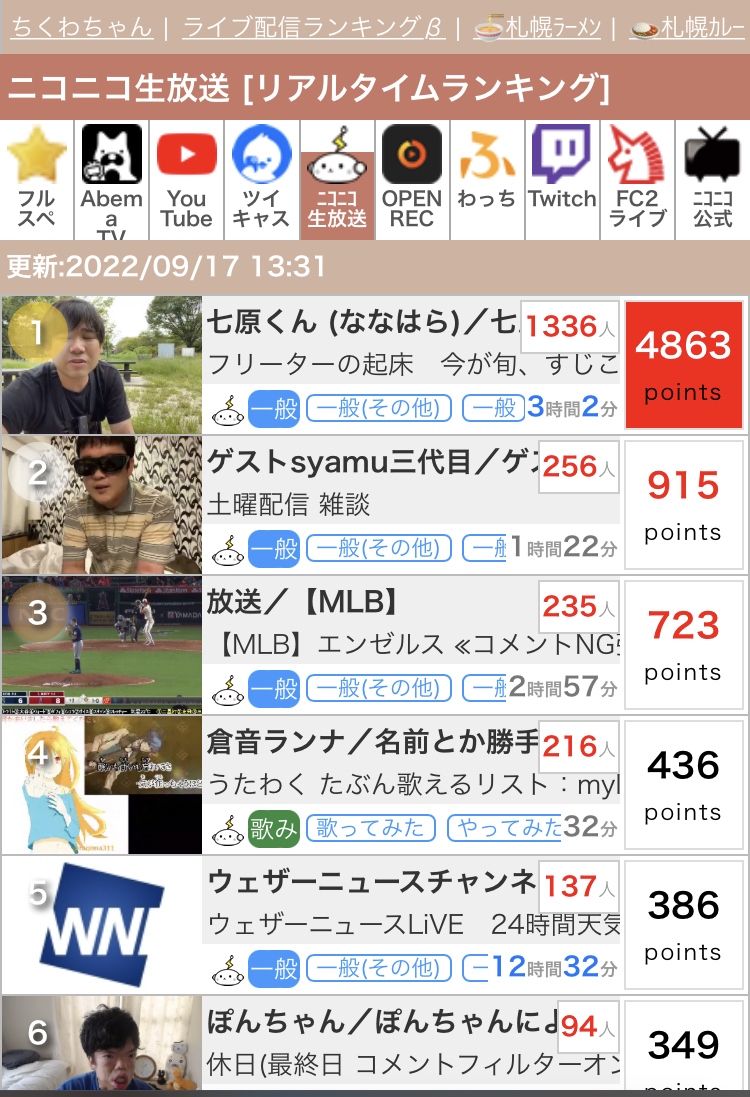Open the ウェザーニュースチャンネル stream
The image size is (750, 1097).
tap(372, 883)
